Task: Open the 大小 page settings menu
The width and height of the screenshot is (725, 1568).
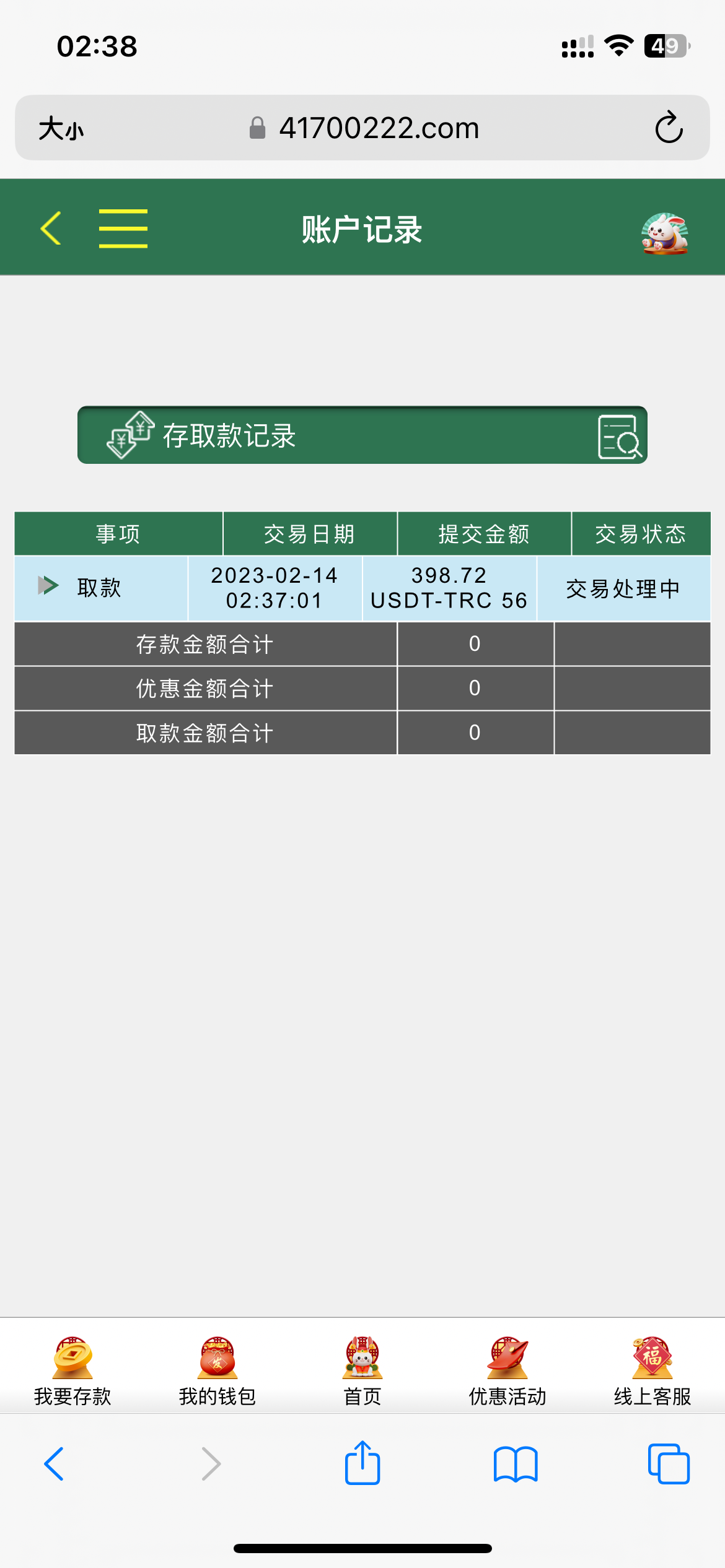Action: 61,129
